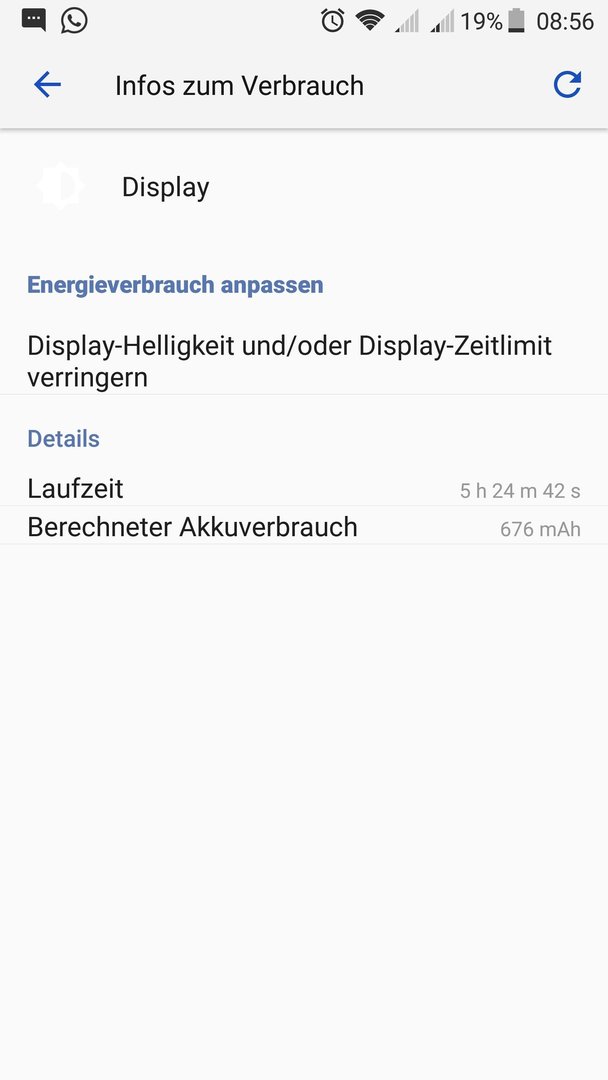
Task: Refresh the battery usage info
Action: [567, 85]
